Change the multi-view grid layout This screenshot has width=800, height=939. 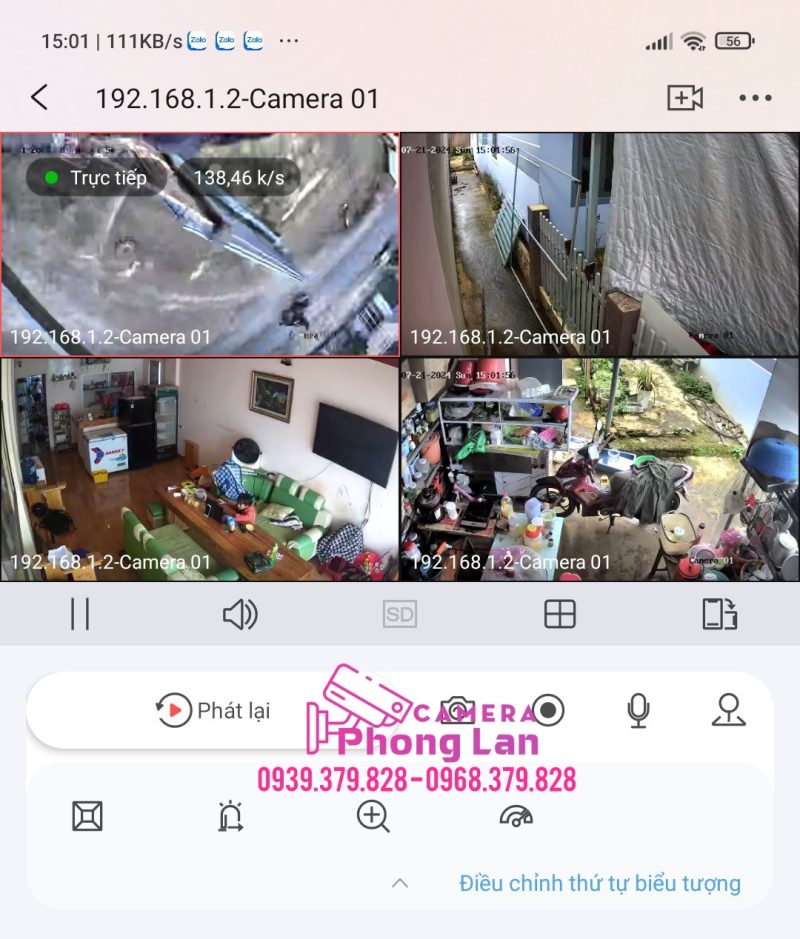560,614
